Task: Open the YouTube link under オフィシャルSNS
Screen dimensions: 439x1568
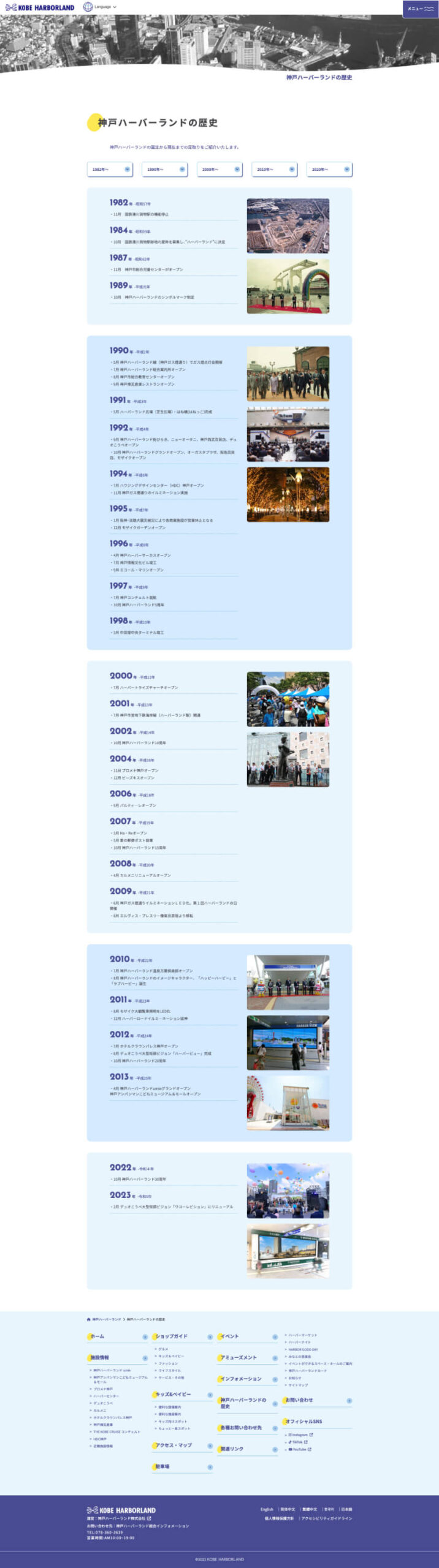Action: [299, 1449]
